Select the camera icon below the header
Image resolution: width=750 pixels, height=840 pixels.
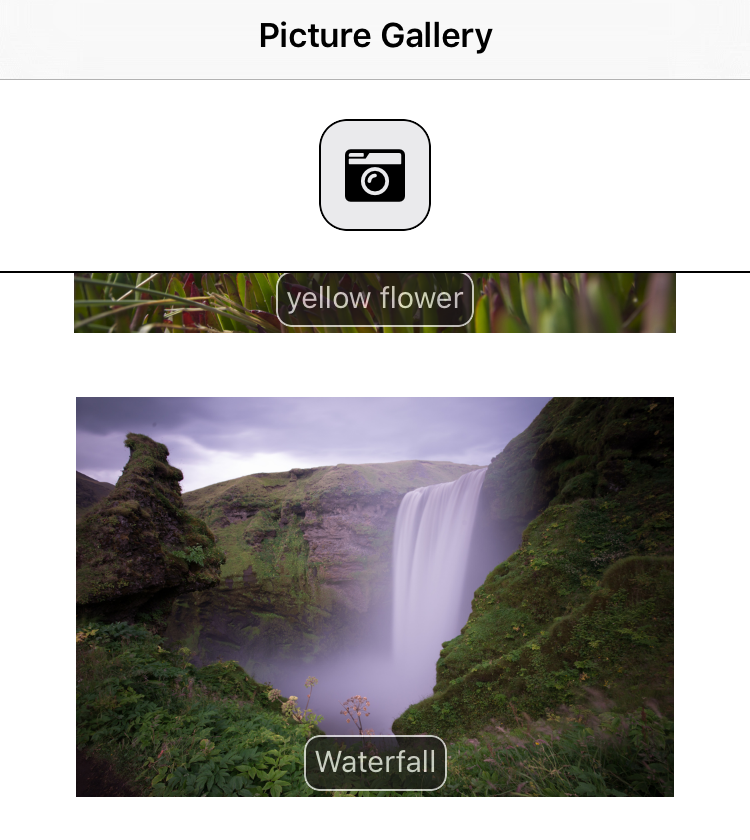point(374,174)
